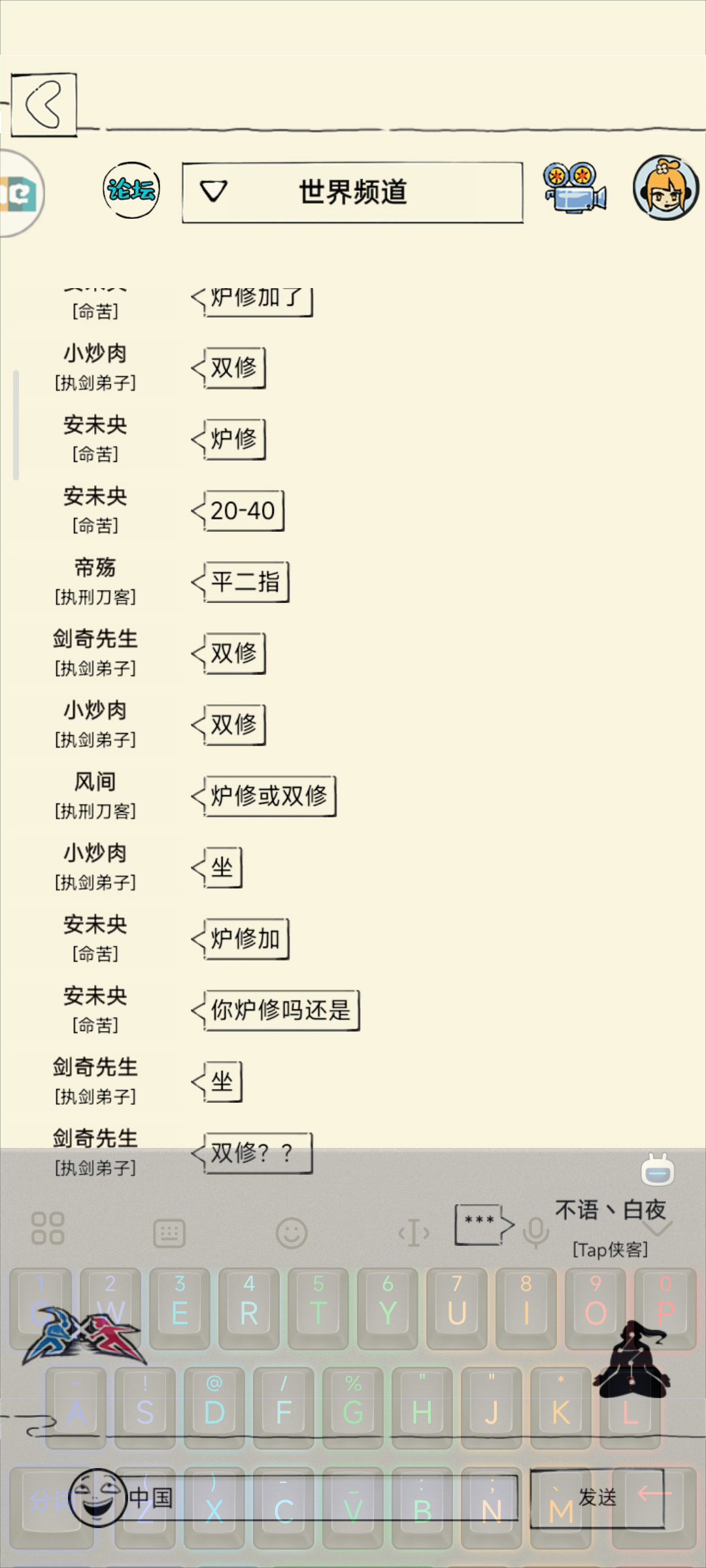706x1568 pixels.
Task: Open the girl avatar icon with headset
Action: coord(666,188)
